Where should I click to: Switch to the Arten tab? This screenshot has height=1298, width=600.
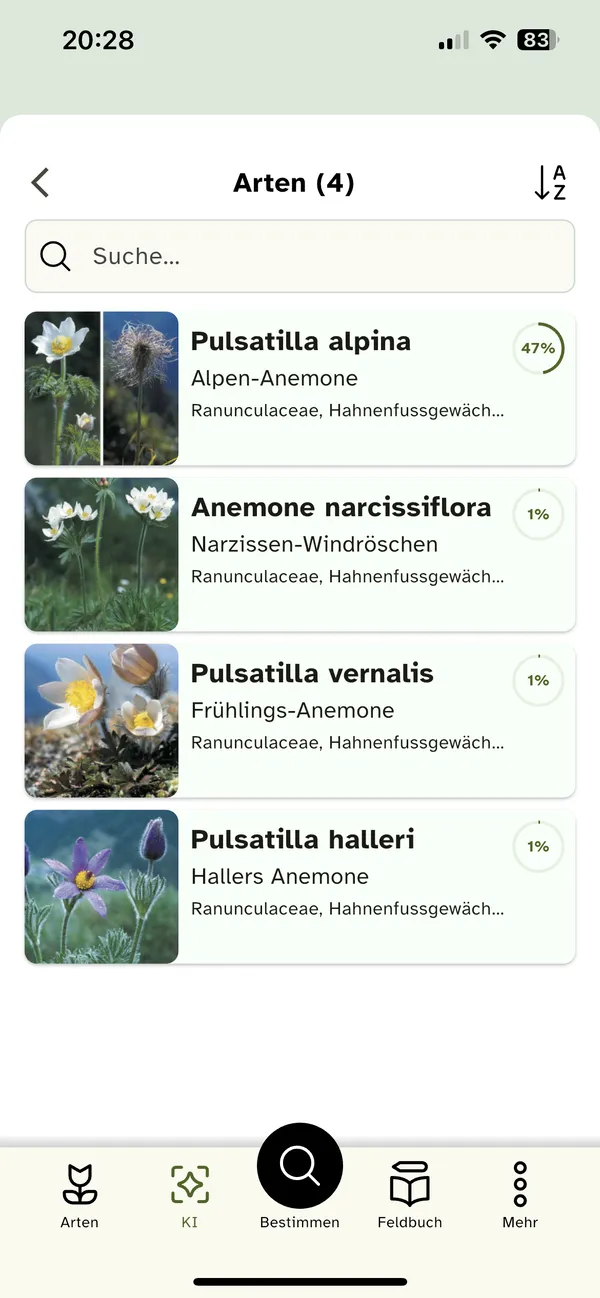(80, 1195)
